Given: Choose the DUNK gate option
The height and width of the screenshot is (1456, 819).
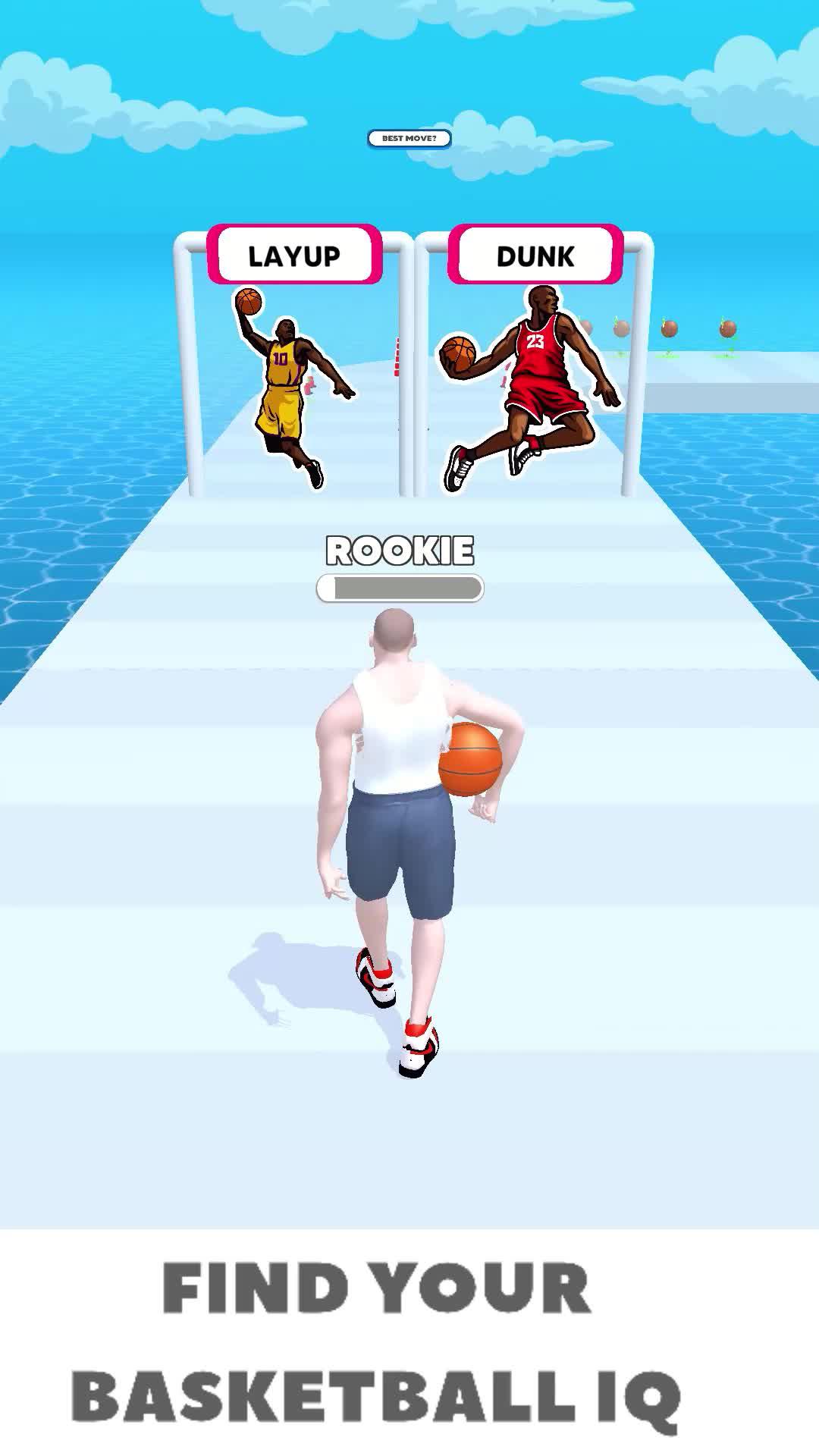Looking at the screenshot, I should coord(536,256).
